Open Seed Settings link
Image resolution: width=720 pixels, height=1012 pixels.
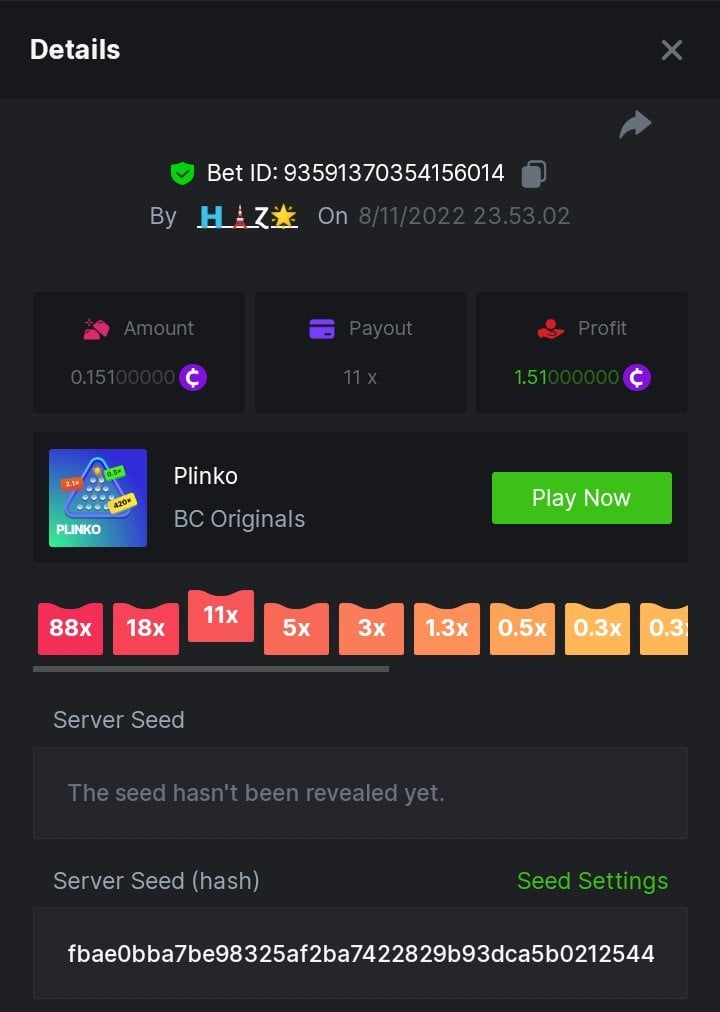[x=592, y=881]
